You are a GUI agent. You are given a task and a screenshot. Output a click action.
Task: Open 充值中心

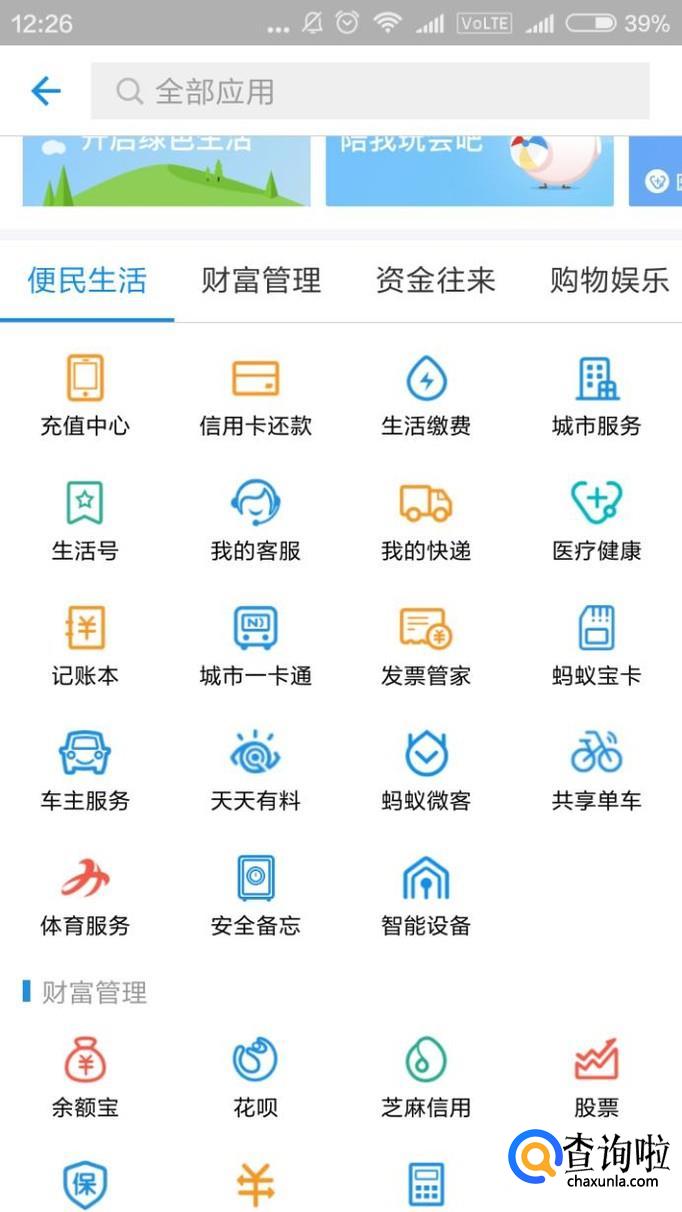85,395
